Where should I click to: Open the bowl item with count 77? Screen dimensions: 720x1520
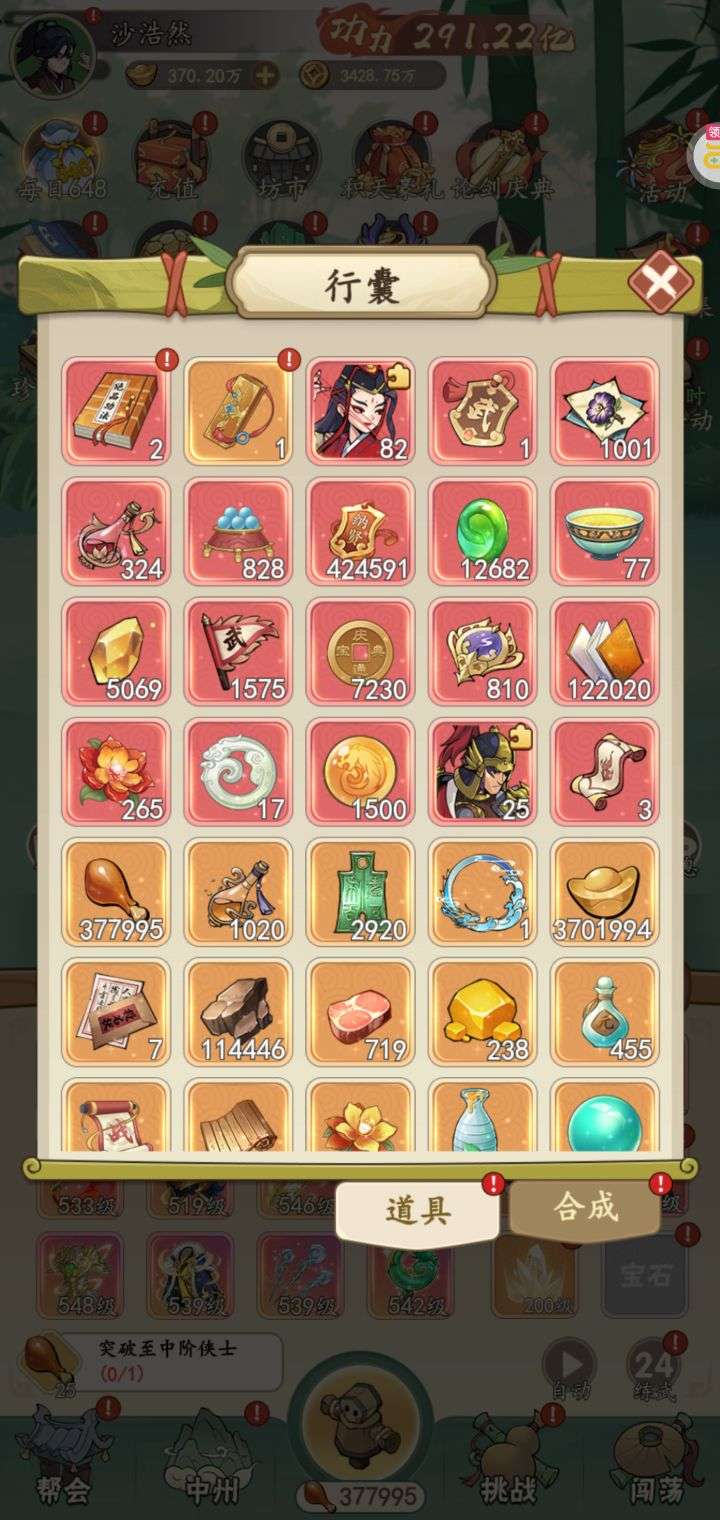[605, 531]
